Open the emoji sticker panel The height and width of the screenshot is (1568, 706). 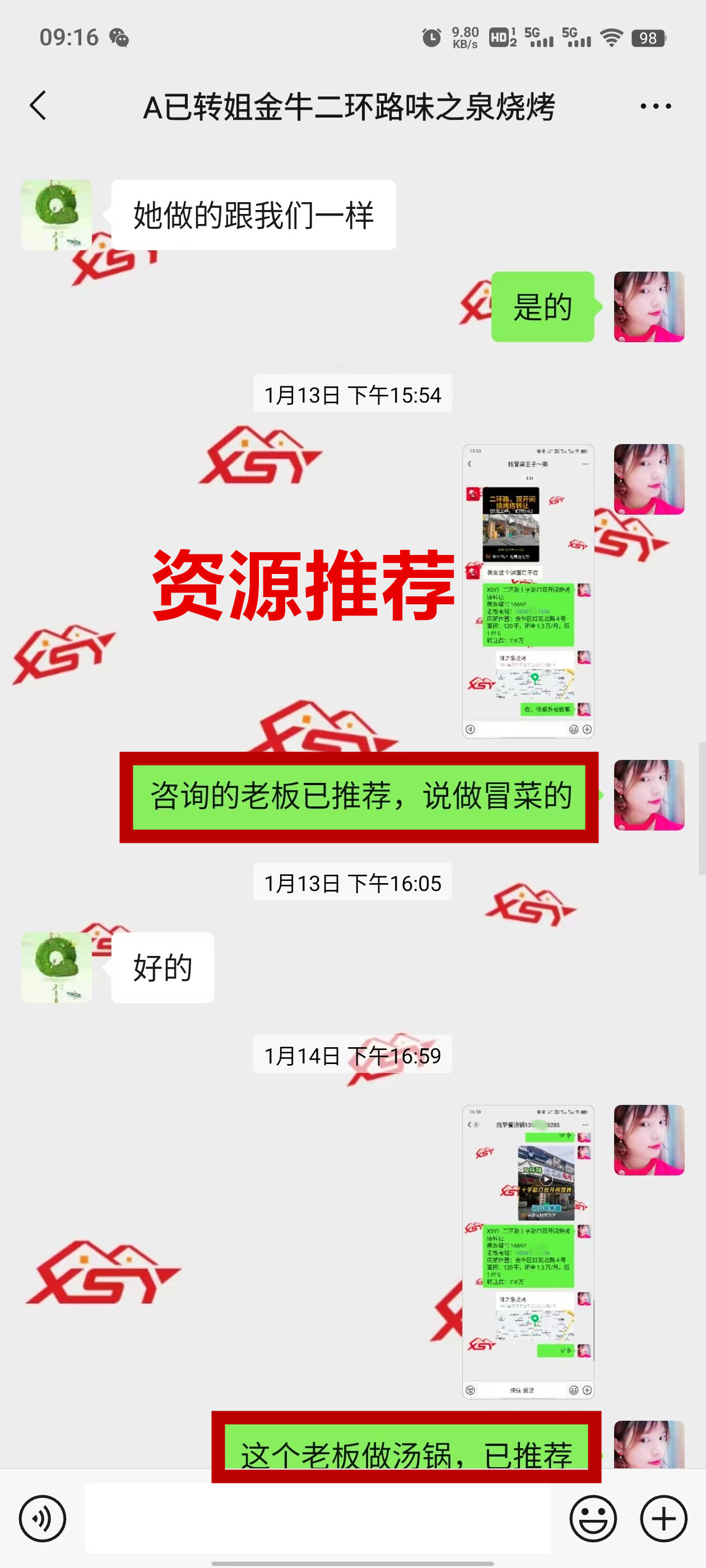tap(593, 1518)
